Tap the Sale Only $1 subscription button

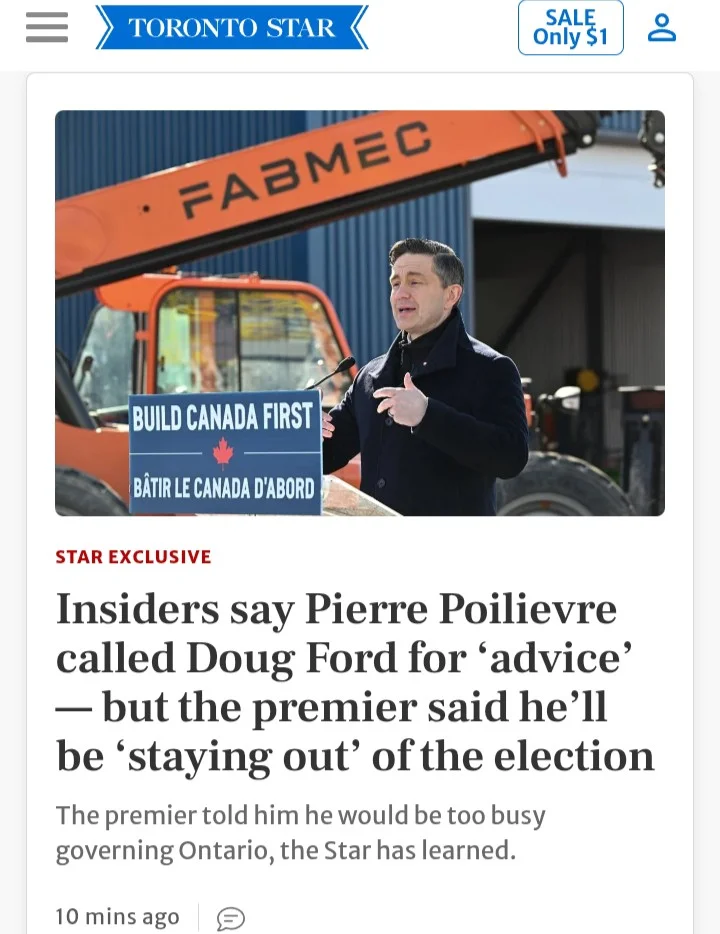[x=570, y=27]
